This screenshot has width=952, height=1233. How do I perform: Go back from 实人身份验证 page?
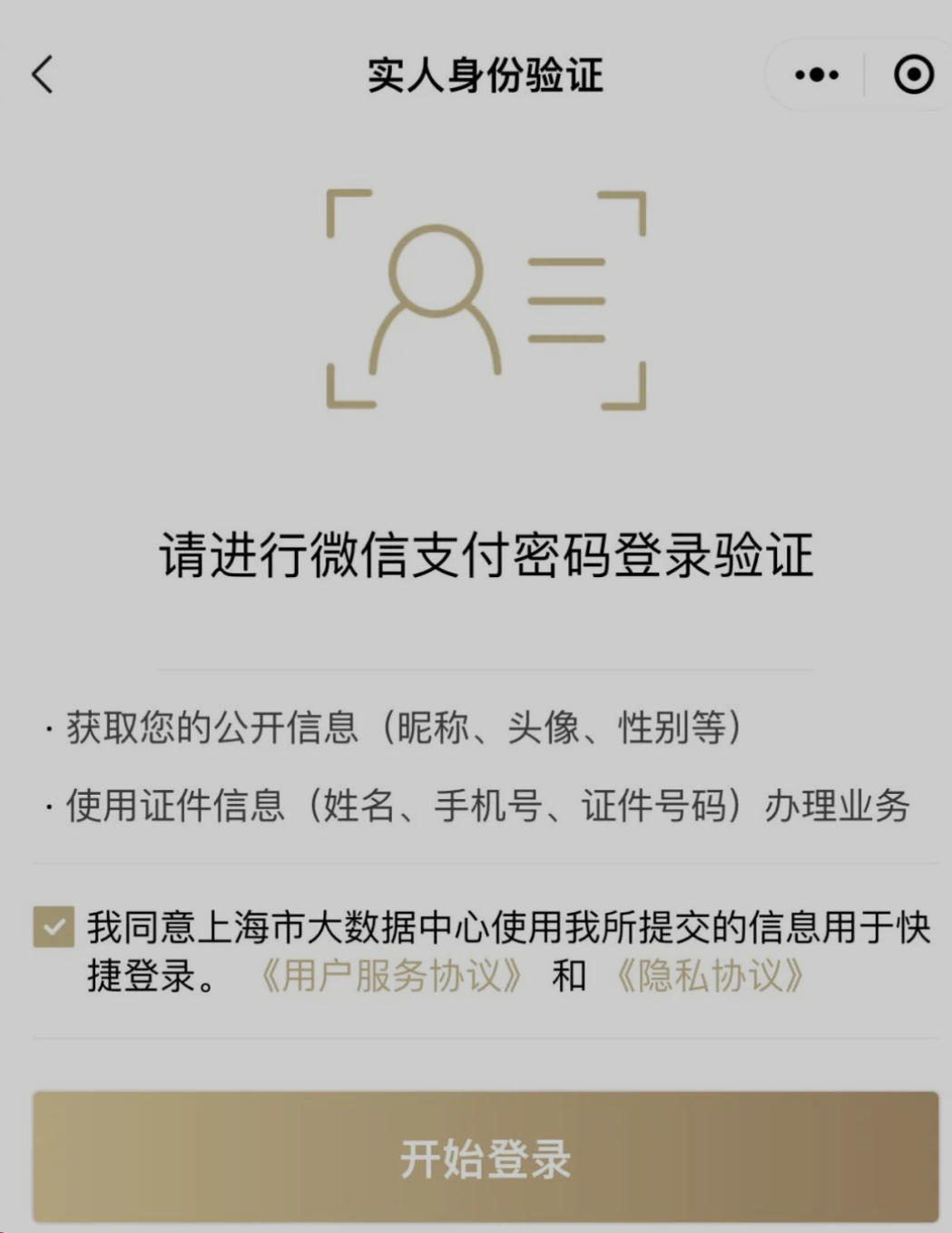click(43, 74)
